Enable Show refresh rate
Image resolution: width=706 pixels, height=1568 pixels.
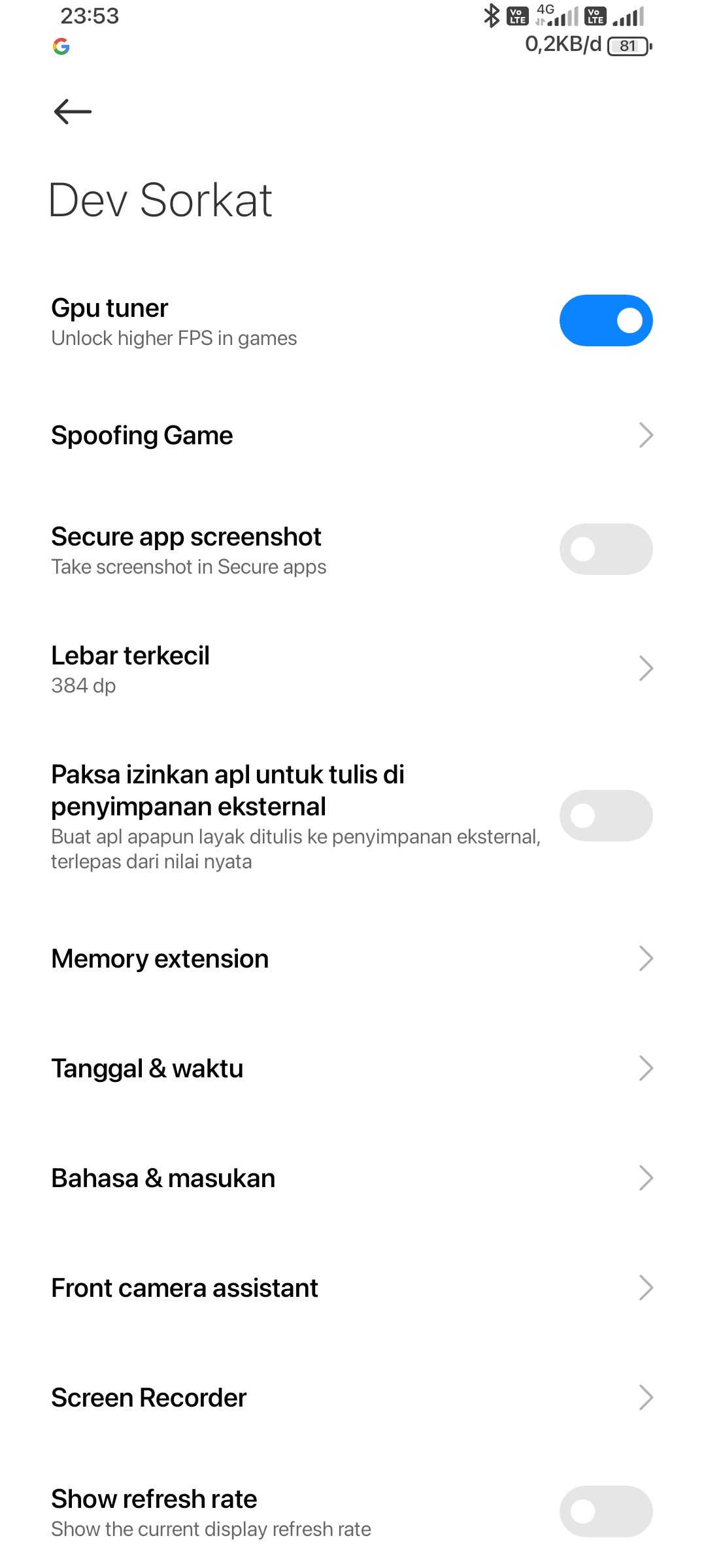605,1511
